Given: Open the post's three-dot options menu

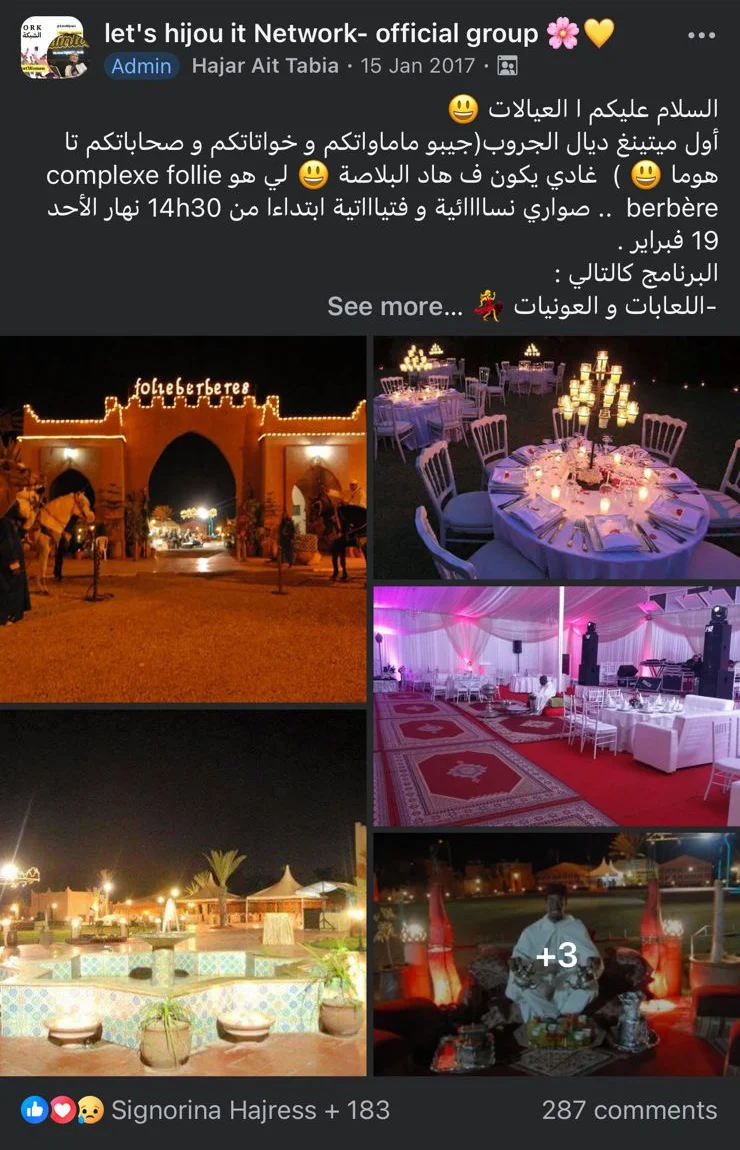Looking at the screenshot, I should (702, 35).
